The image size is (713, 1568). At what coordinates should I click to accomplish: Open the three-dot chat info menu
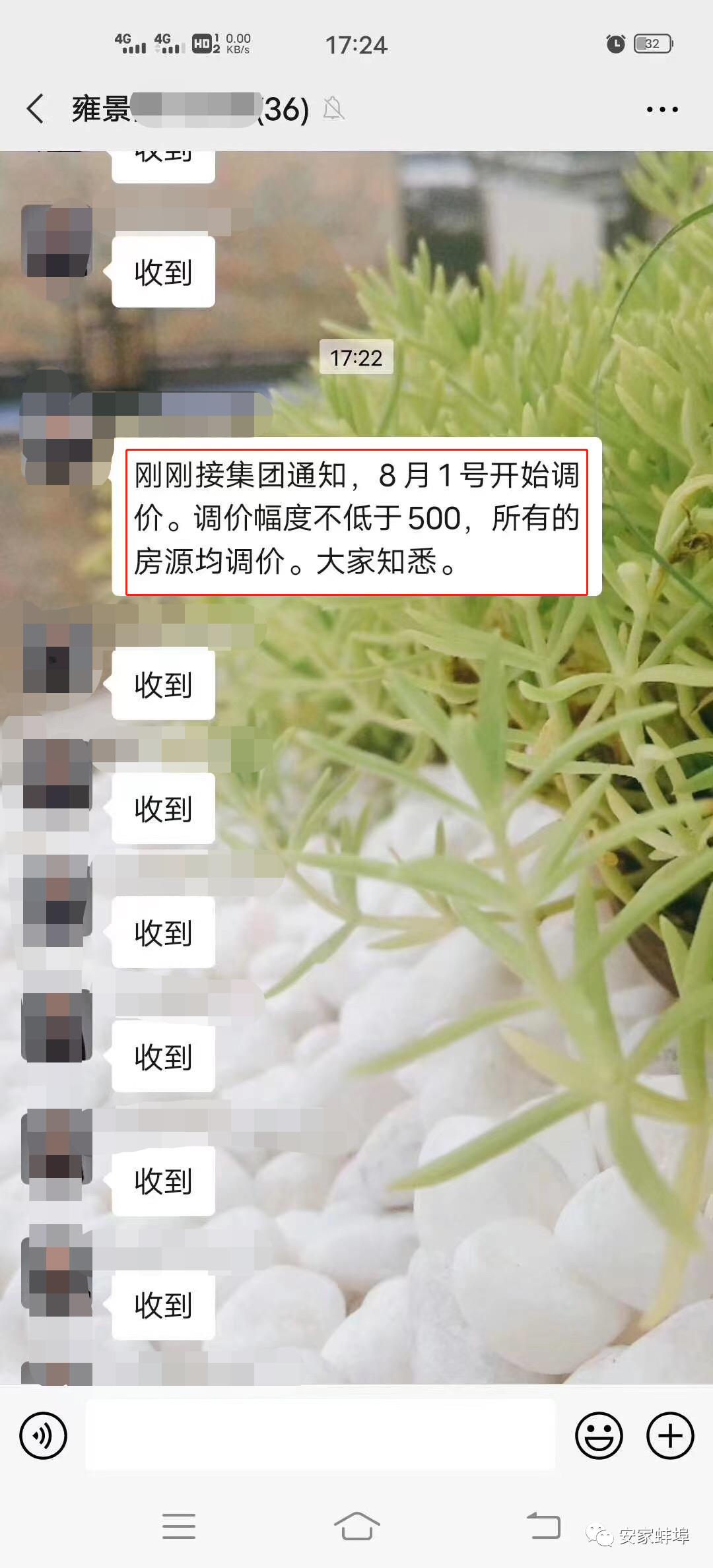(x=662, y=110)
